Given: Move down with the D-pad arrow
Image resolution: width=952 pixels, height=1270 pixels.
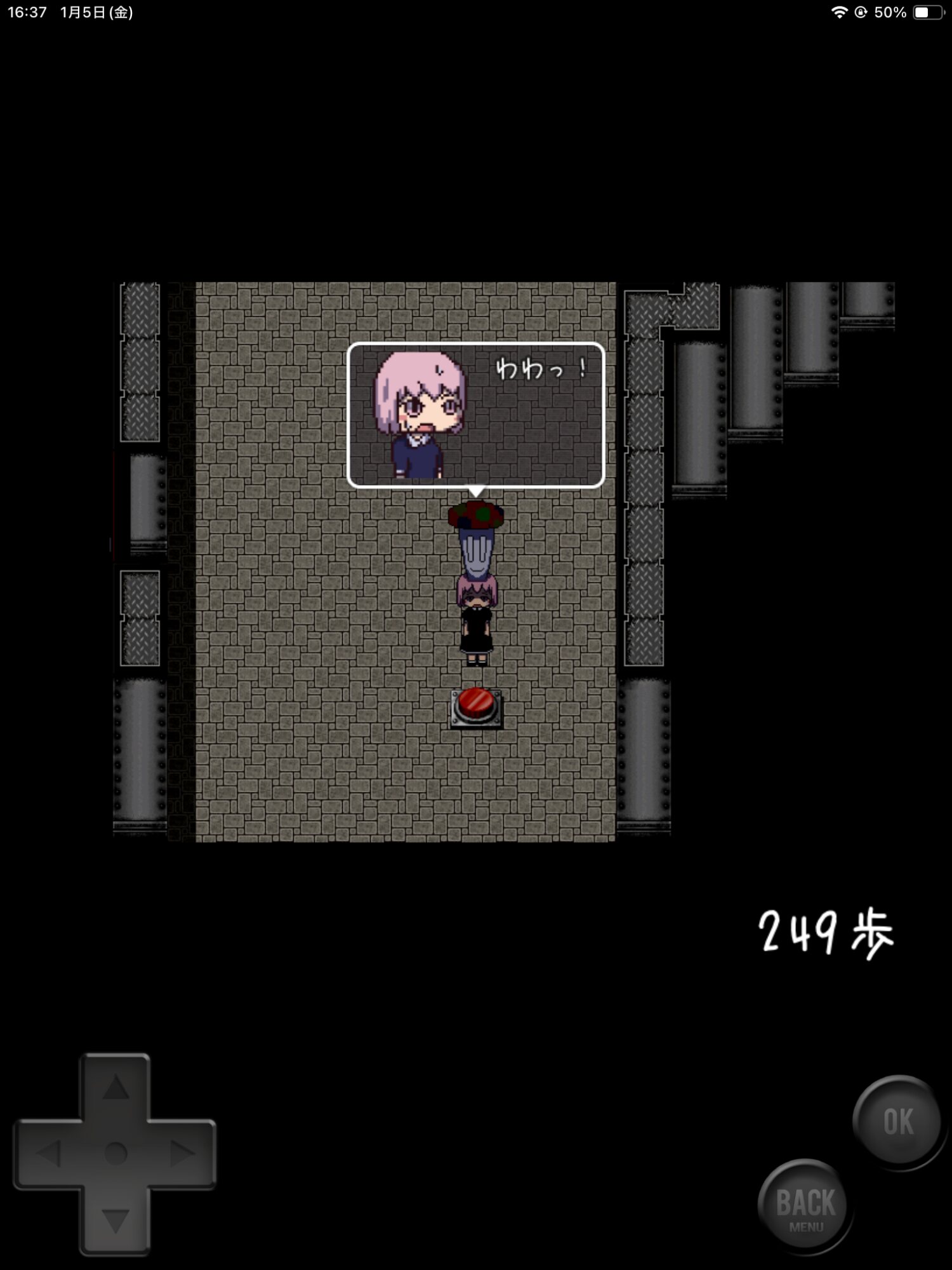Looking at the screenshot, I should [116, 1220].
